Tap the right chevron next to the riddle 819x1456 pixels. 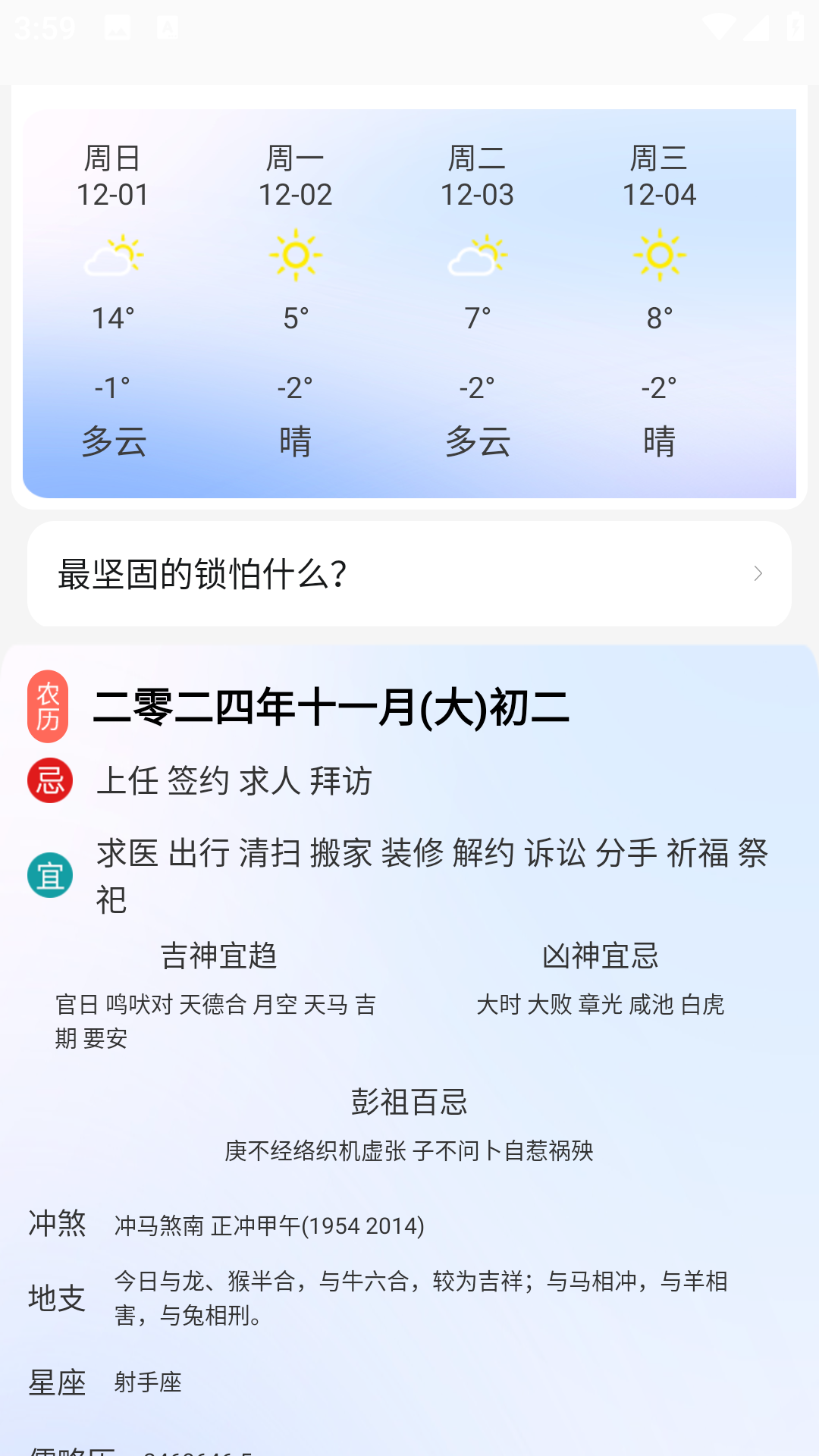[x=758, y=574]
